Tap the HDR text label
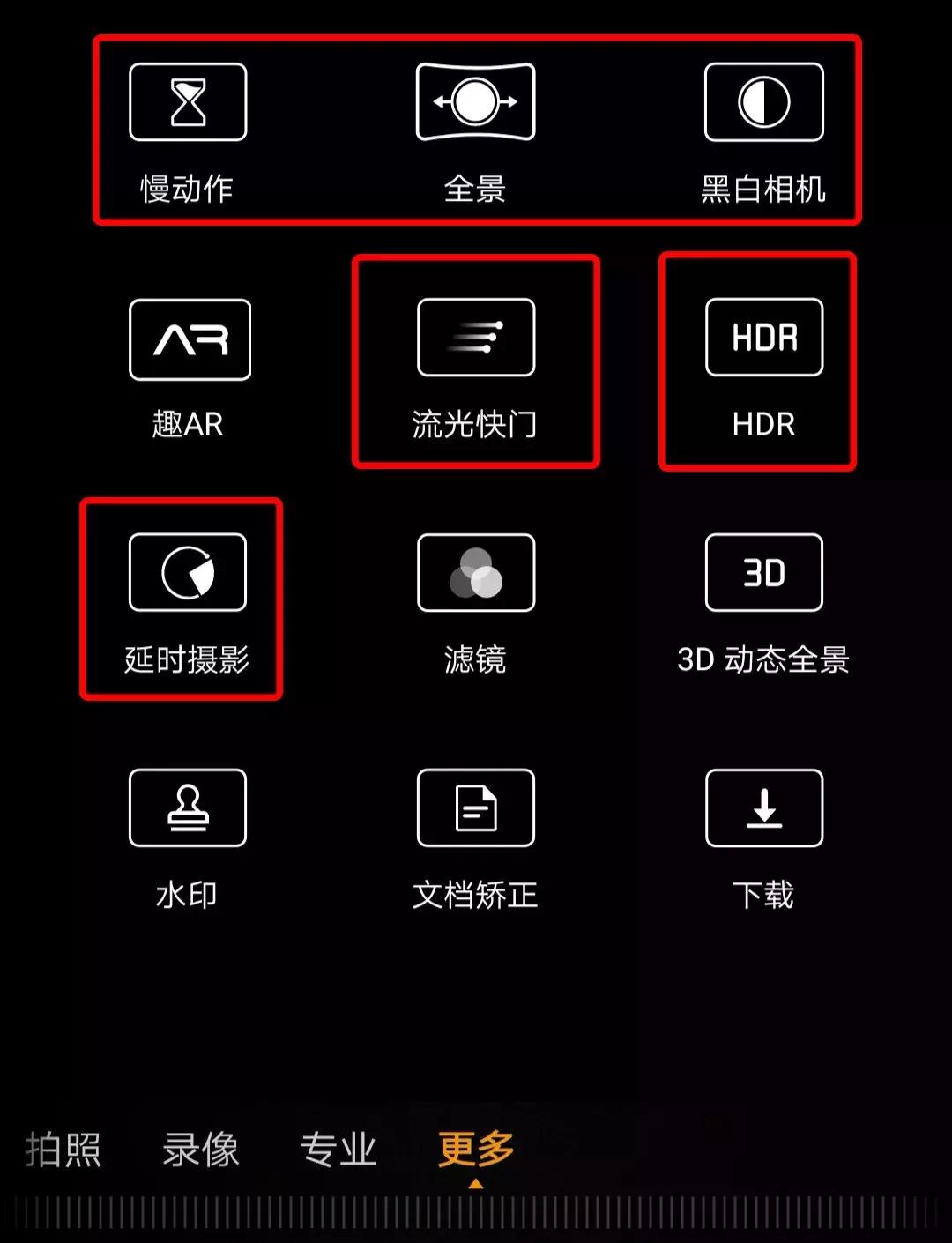The width and height of the screenshot is (952, 1243). click(x=763, y=424)
